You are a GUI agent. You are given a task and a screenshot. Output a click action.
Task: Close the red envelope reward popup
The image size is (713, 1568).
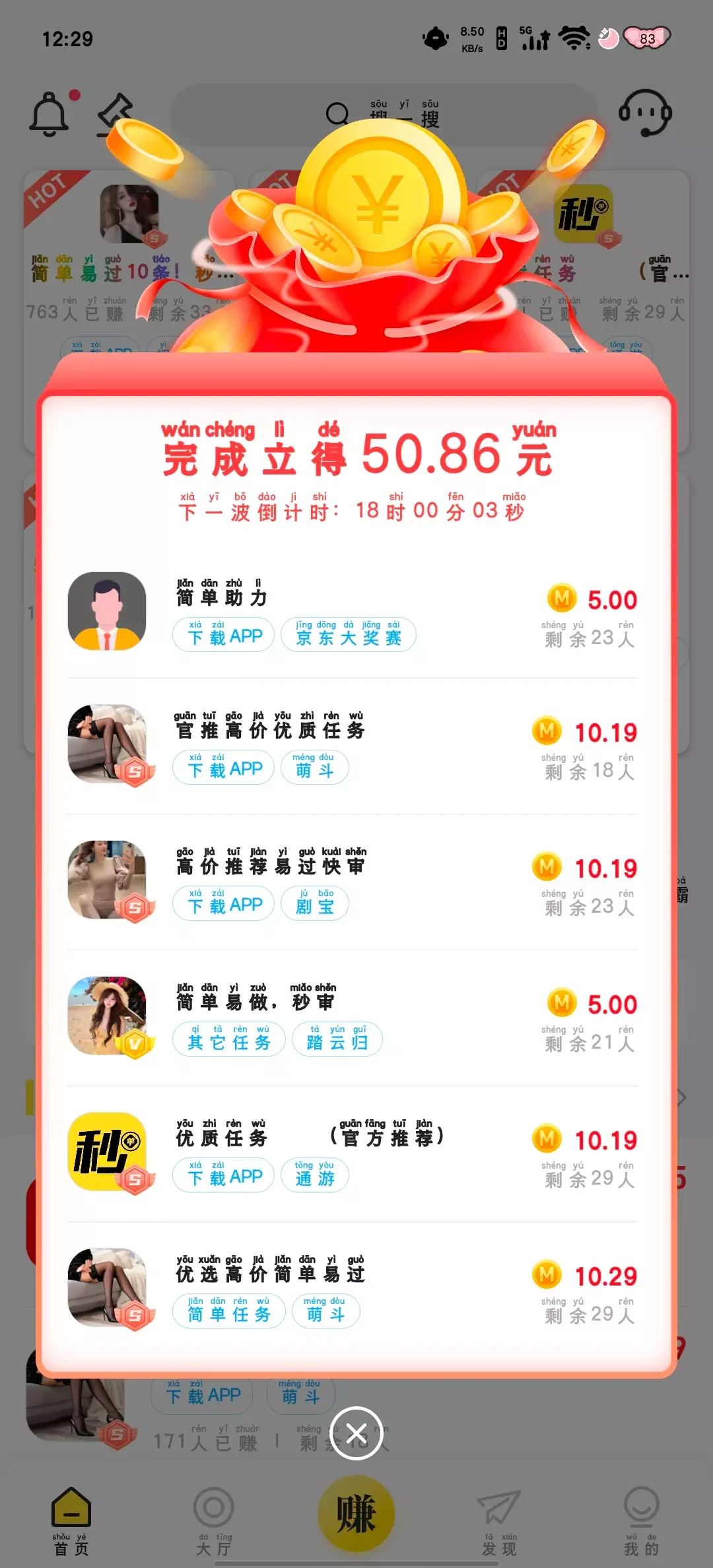tap(356, 1433)
